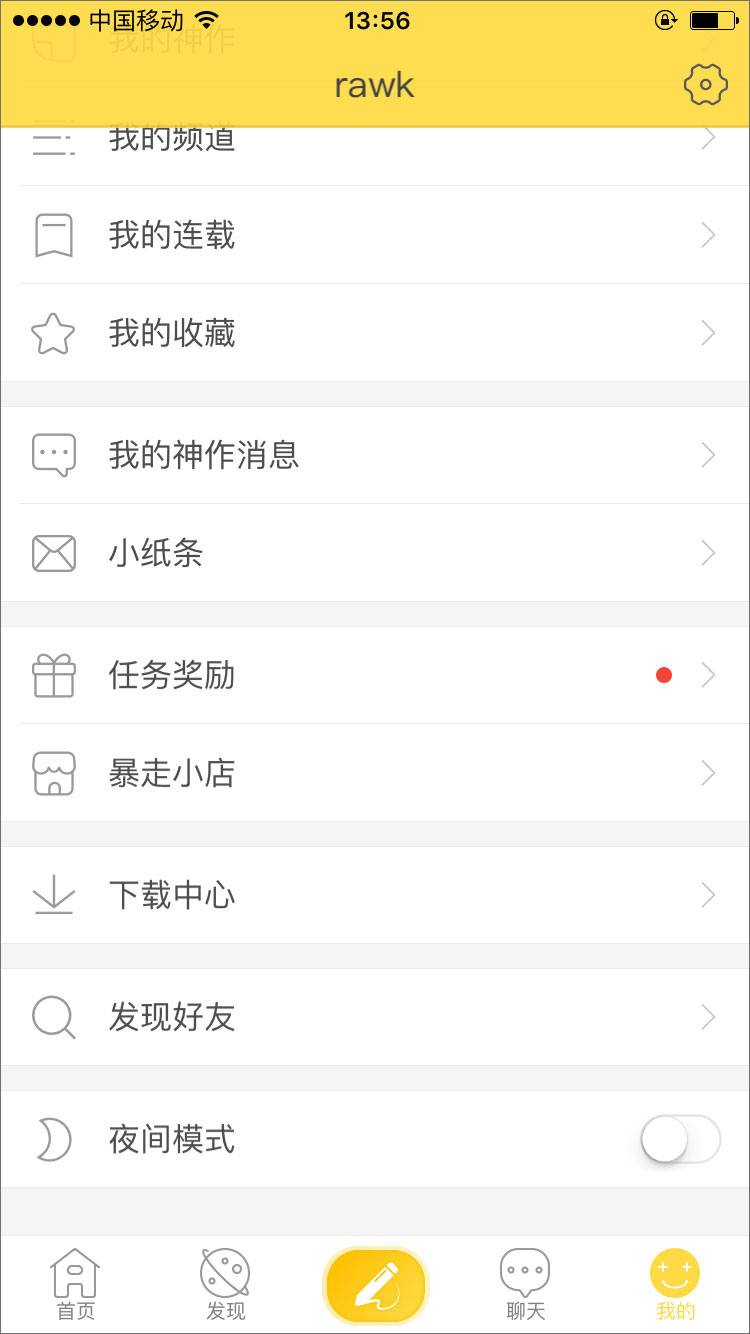750x1334 pixels.
Task: Open 我的连载 row
Action: pyautogui.click(x=374, y=235)
